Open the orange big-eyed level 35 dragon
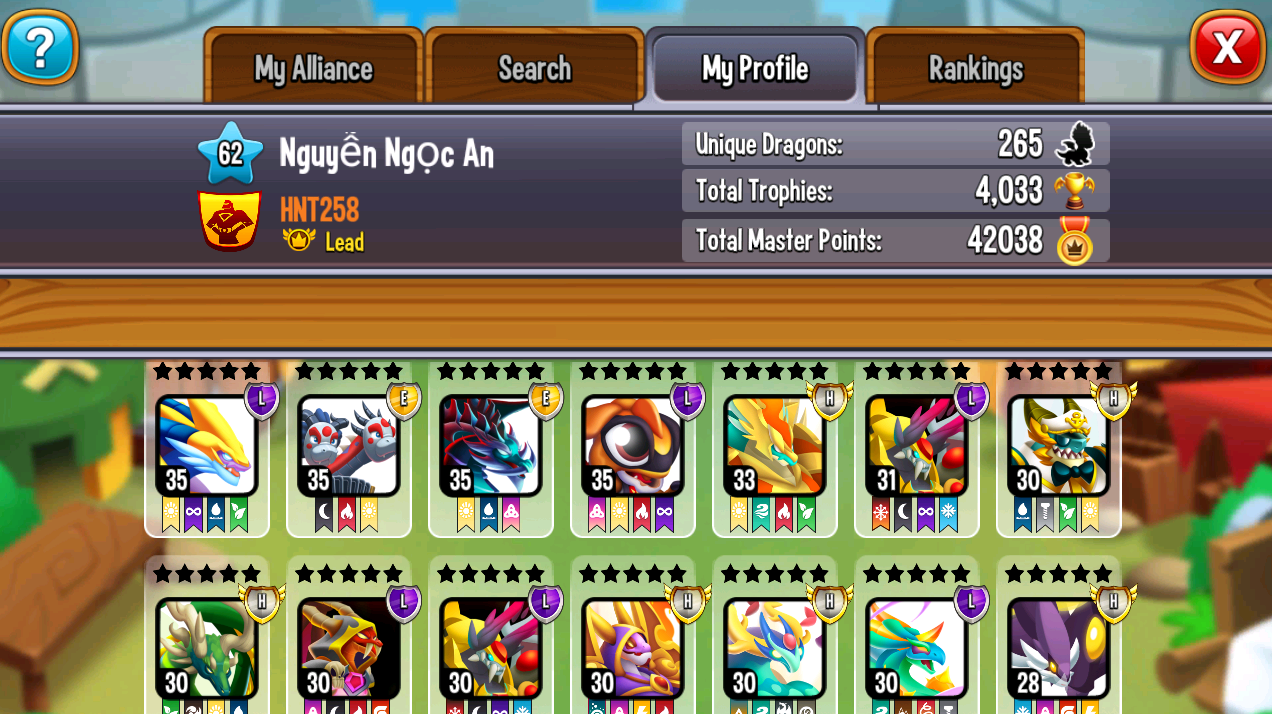1272x714 pixels. [632, 448]
